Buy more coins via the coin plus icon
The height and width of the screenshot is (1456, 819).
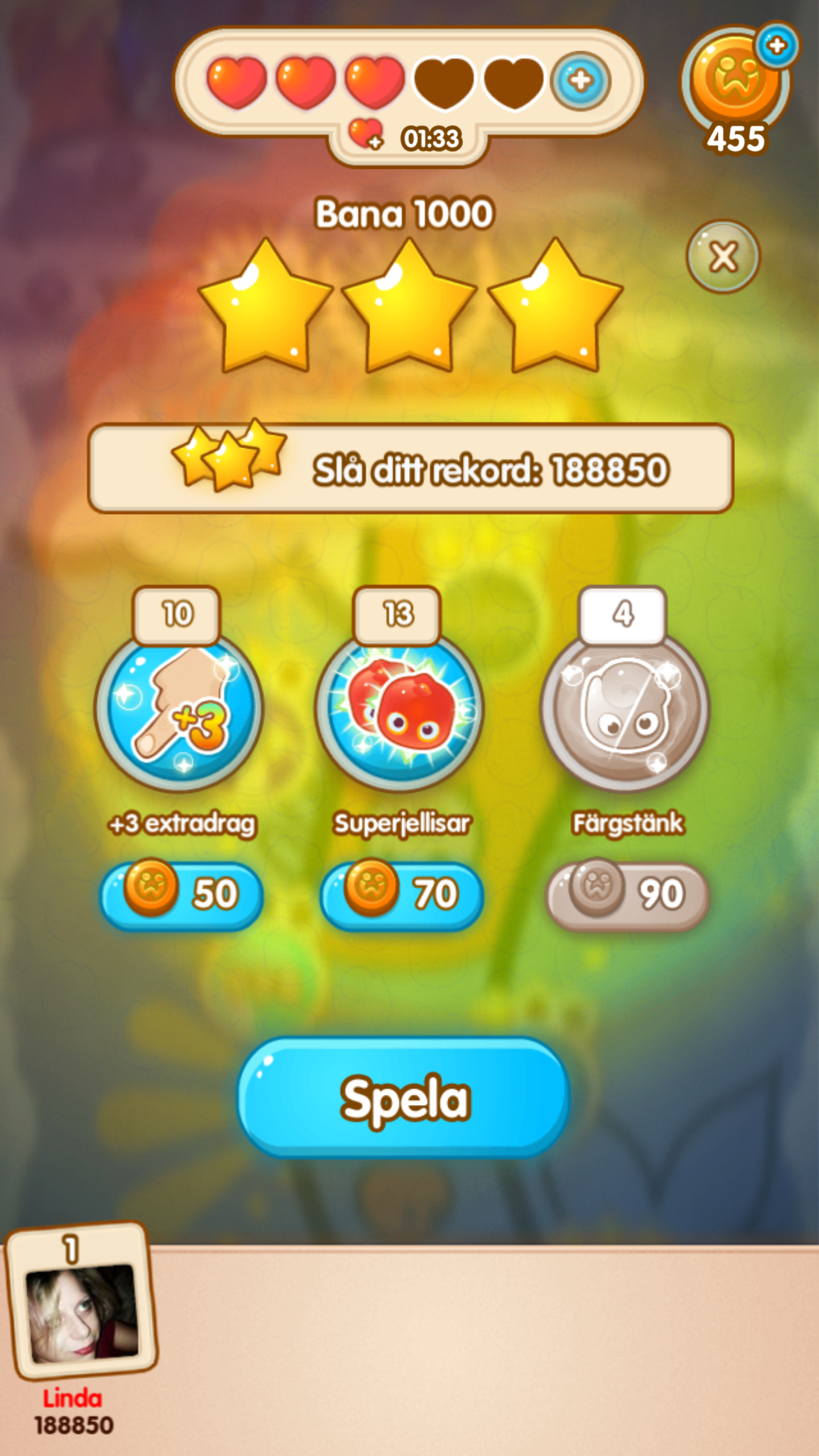(x=777, y=45)
